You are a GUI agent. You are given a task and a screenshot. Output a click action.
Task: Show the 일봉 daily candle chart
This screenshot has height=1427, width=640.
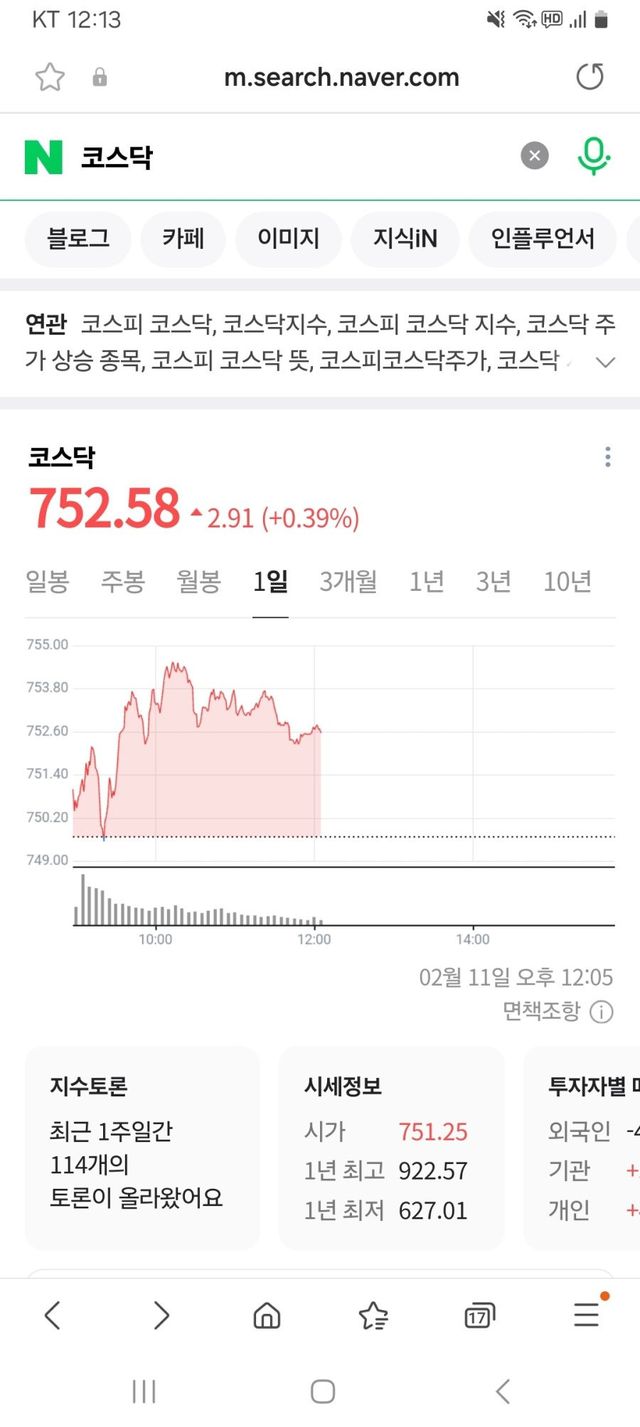click(x=47, y=581)
